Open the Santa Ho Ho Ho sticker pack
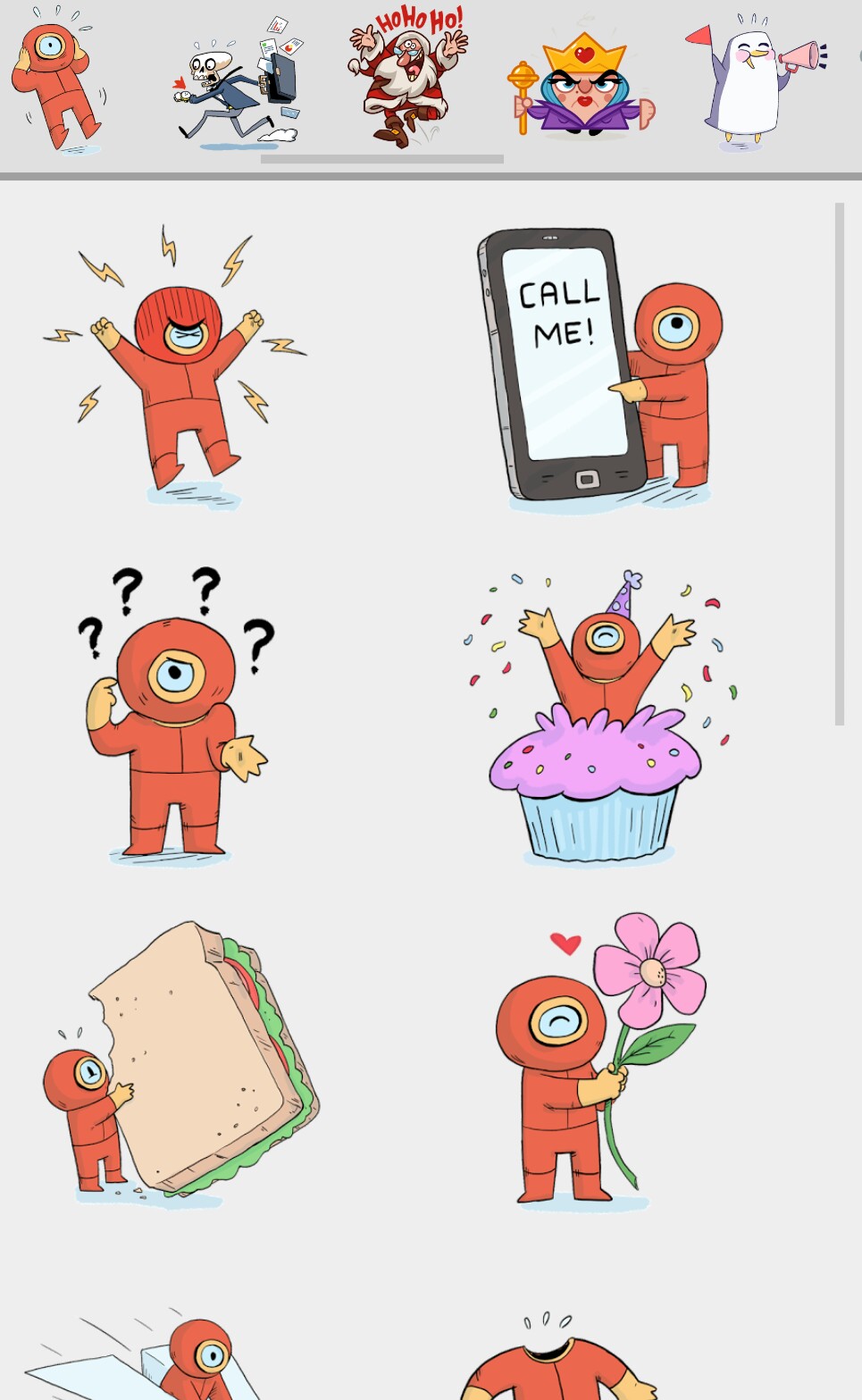 click(408, 79)
